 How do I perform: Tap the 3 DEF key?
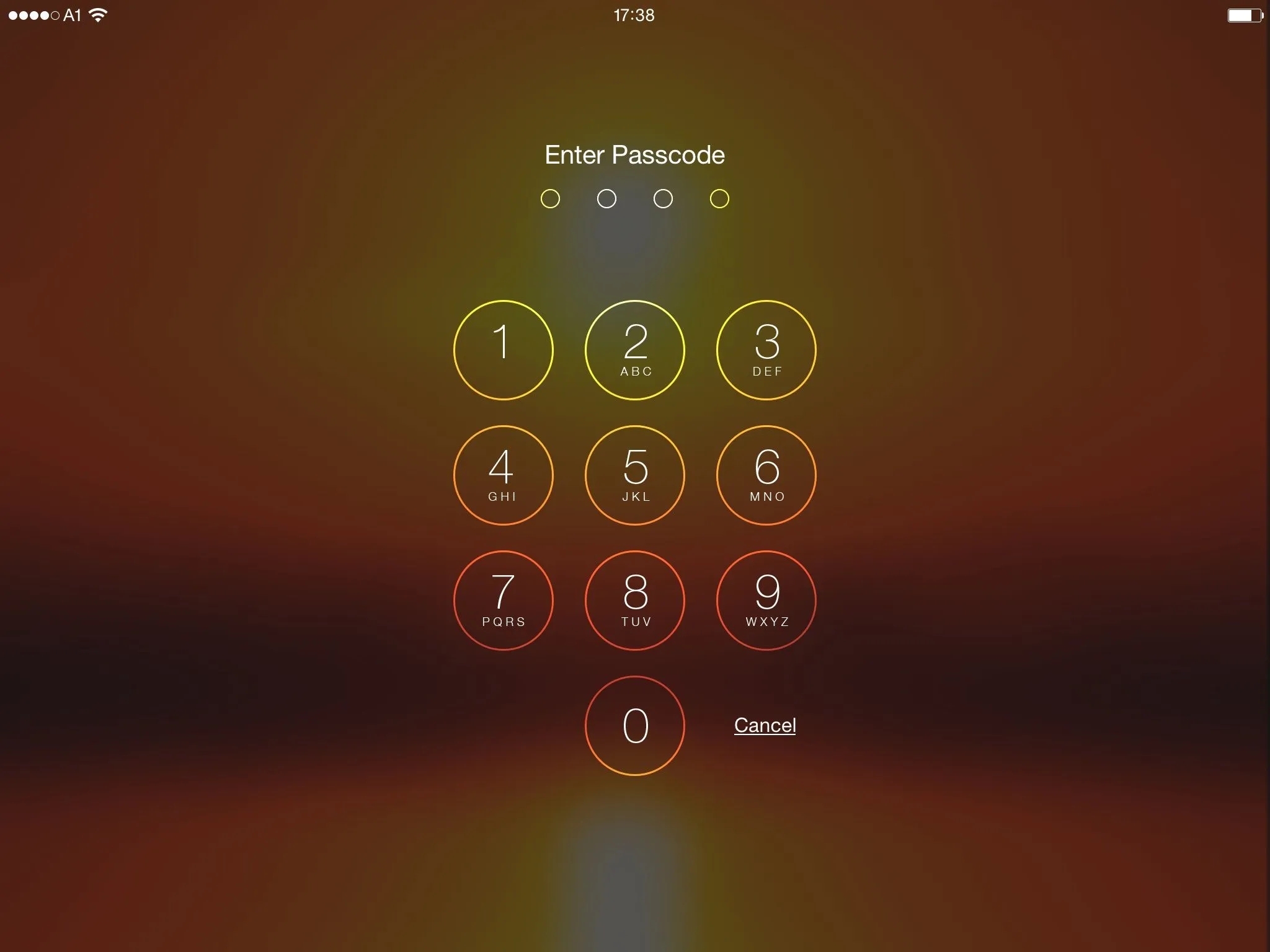coord(766,350)
